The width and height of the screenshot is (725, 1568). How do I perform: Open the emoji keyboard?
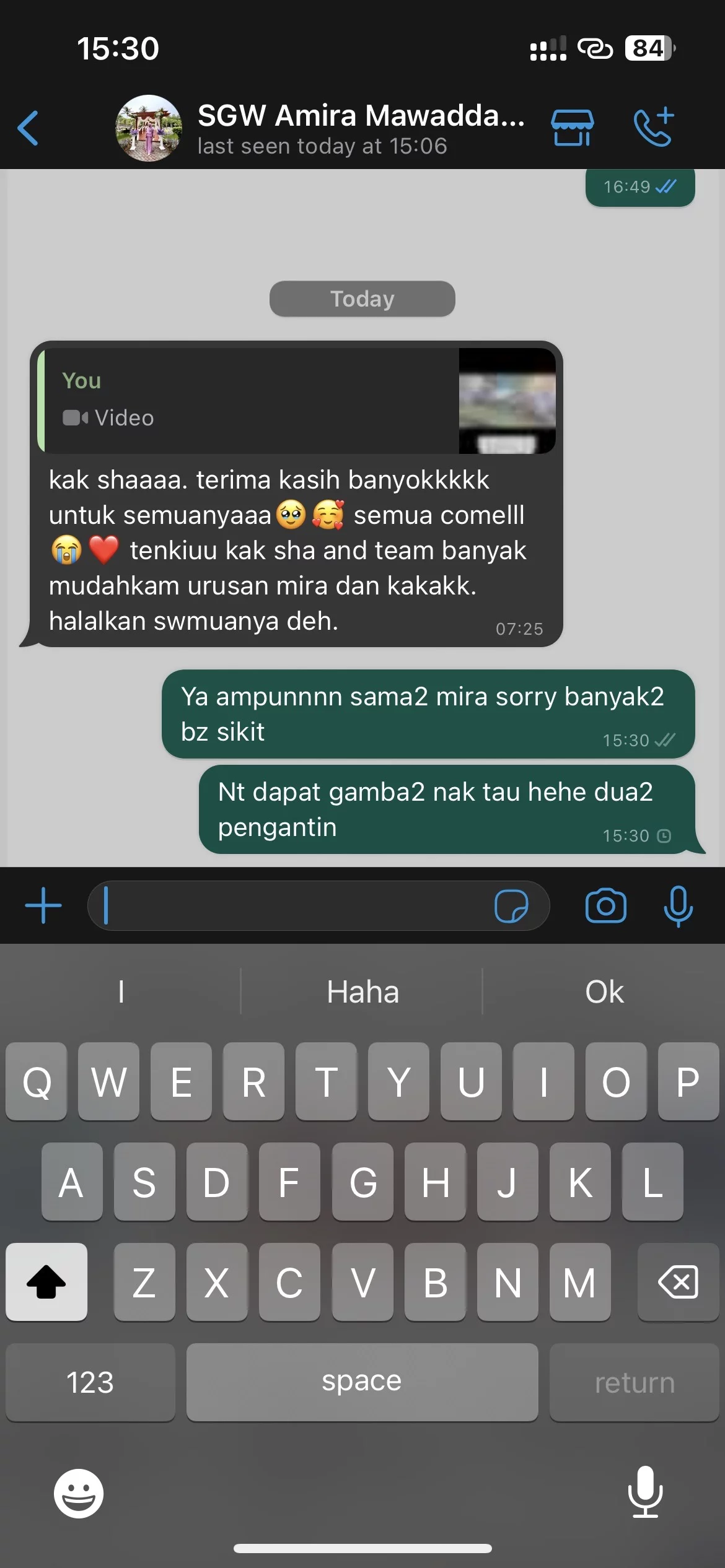(79, 1493)
